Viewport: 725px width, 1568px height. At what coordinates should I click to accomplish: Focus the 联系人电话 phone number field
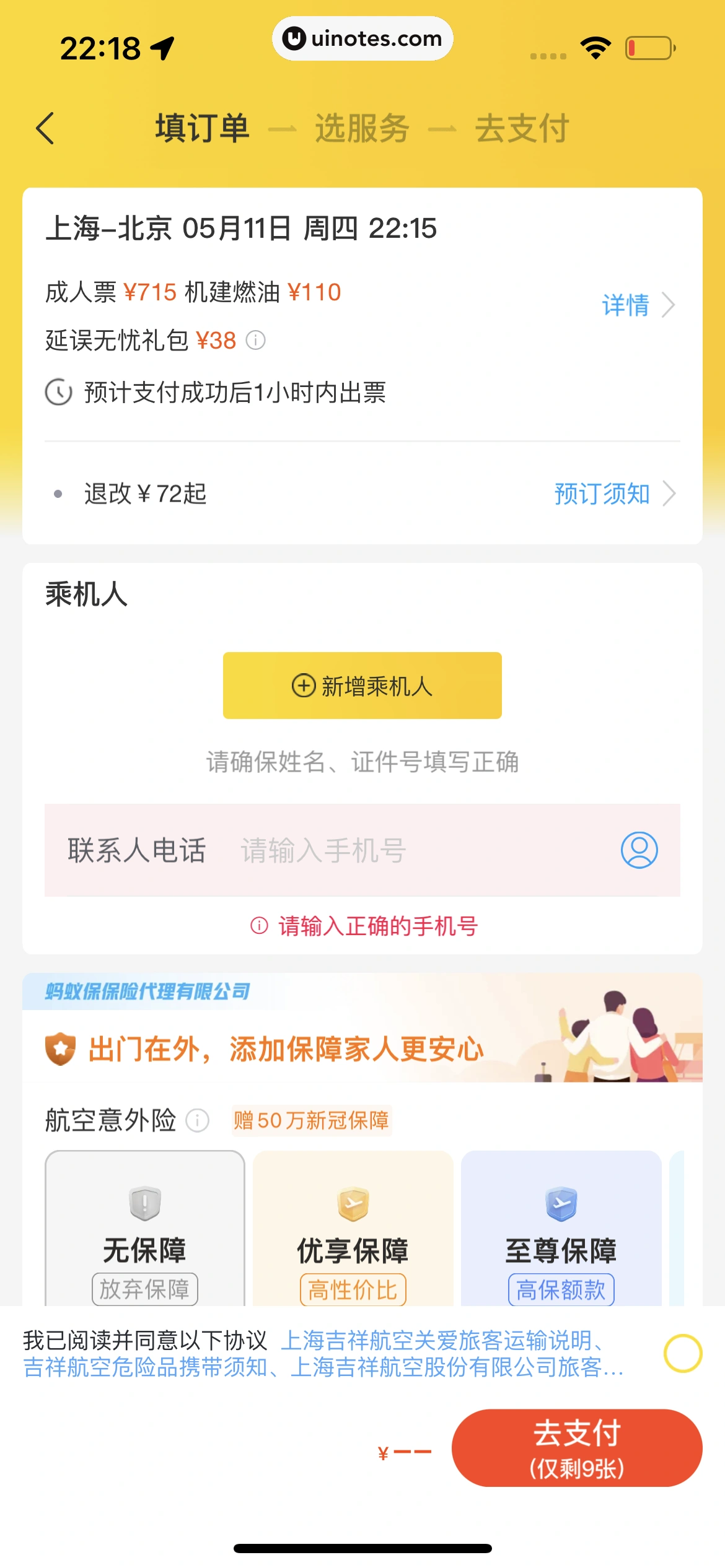[x=421, y=850]
